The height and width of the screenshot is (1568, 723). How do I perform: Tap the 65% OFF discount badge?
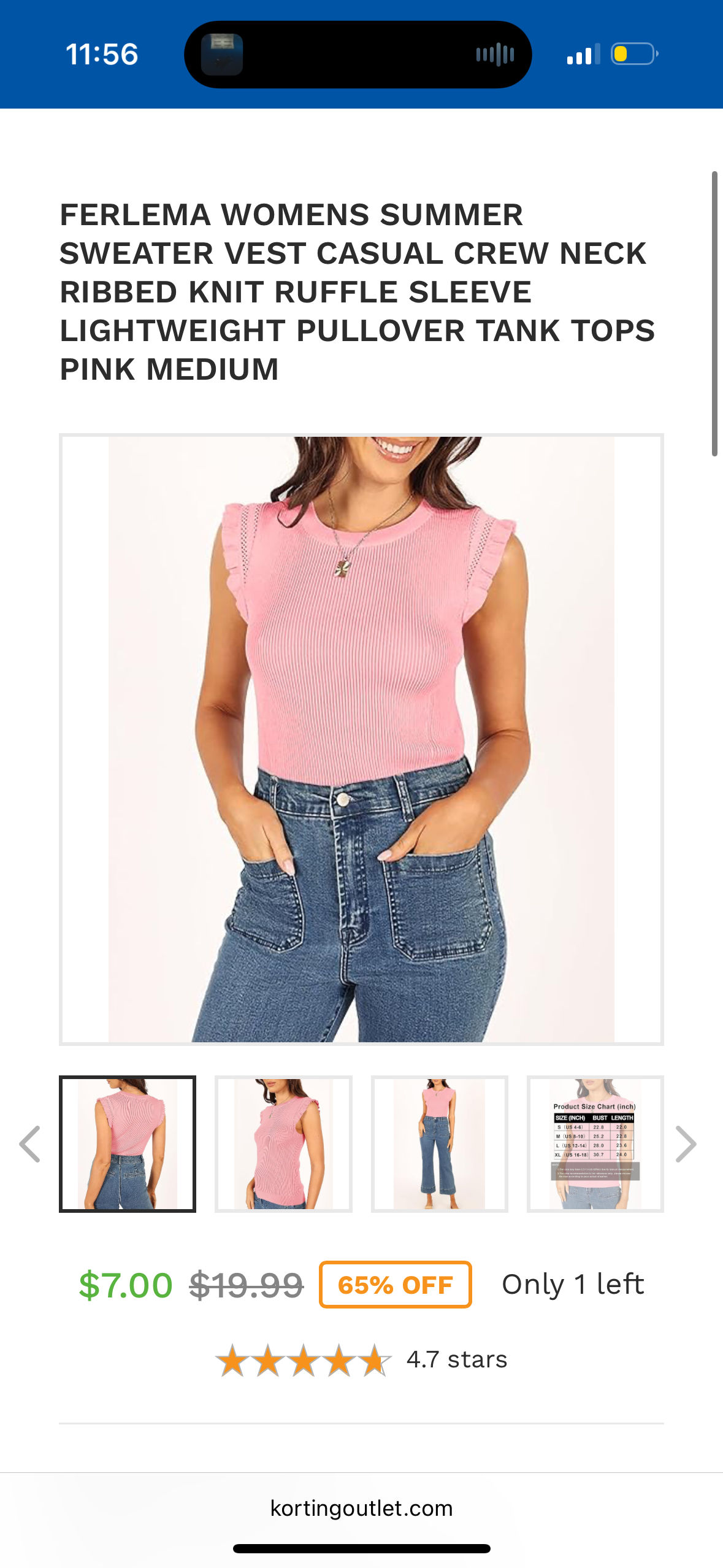click(394, 1285)
